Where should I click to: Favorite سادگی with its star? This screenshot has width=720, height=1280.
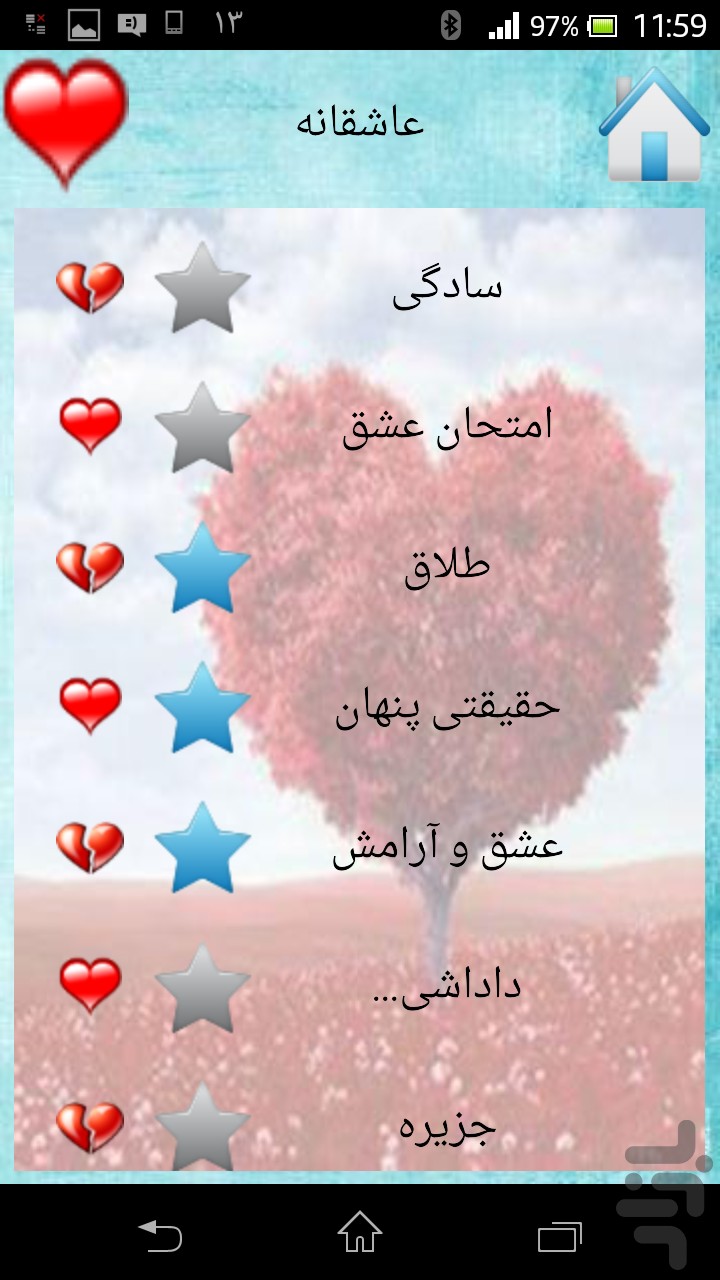point(202,288)
